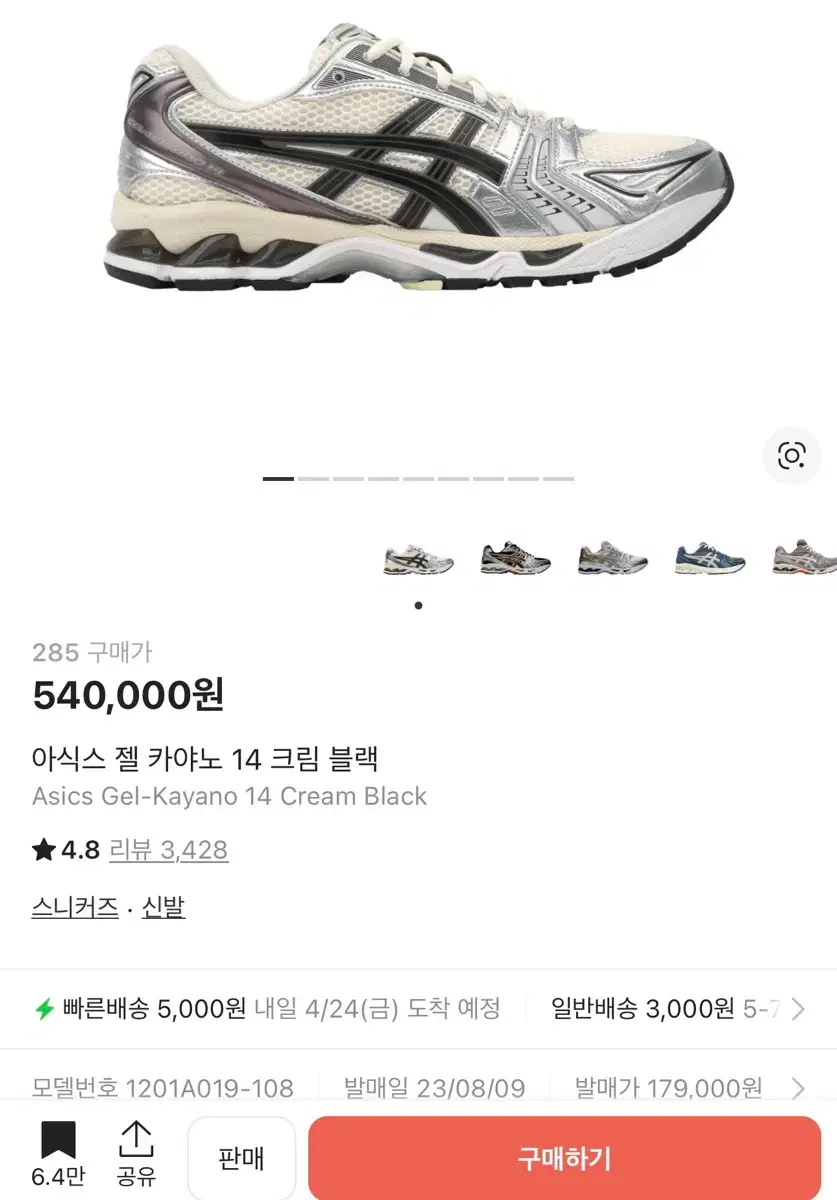This screenshot has height=1200, width=837.
Task: Open the dark patterned colorway thumbnail
Action: (x=515, y=560)
